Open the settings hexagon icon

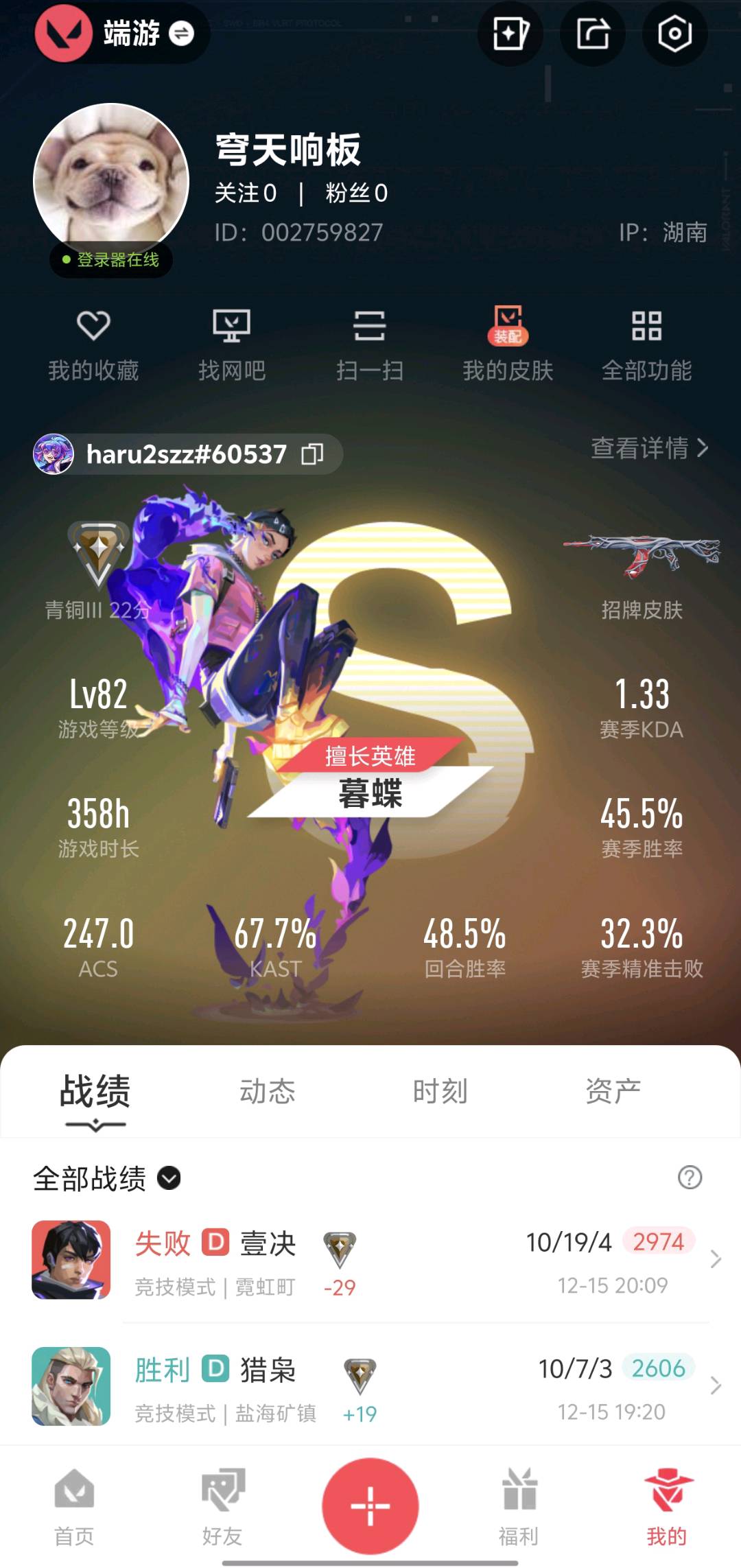tap(674, 34)
